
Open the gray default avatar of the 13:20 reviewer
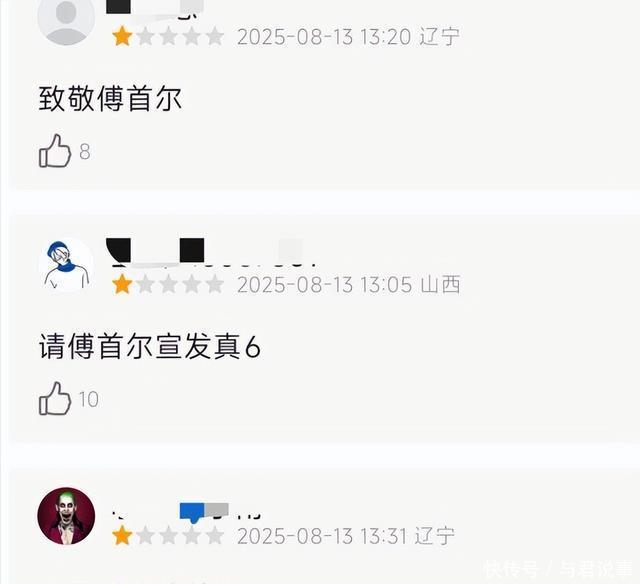[66, 18]
